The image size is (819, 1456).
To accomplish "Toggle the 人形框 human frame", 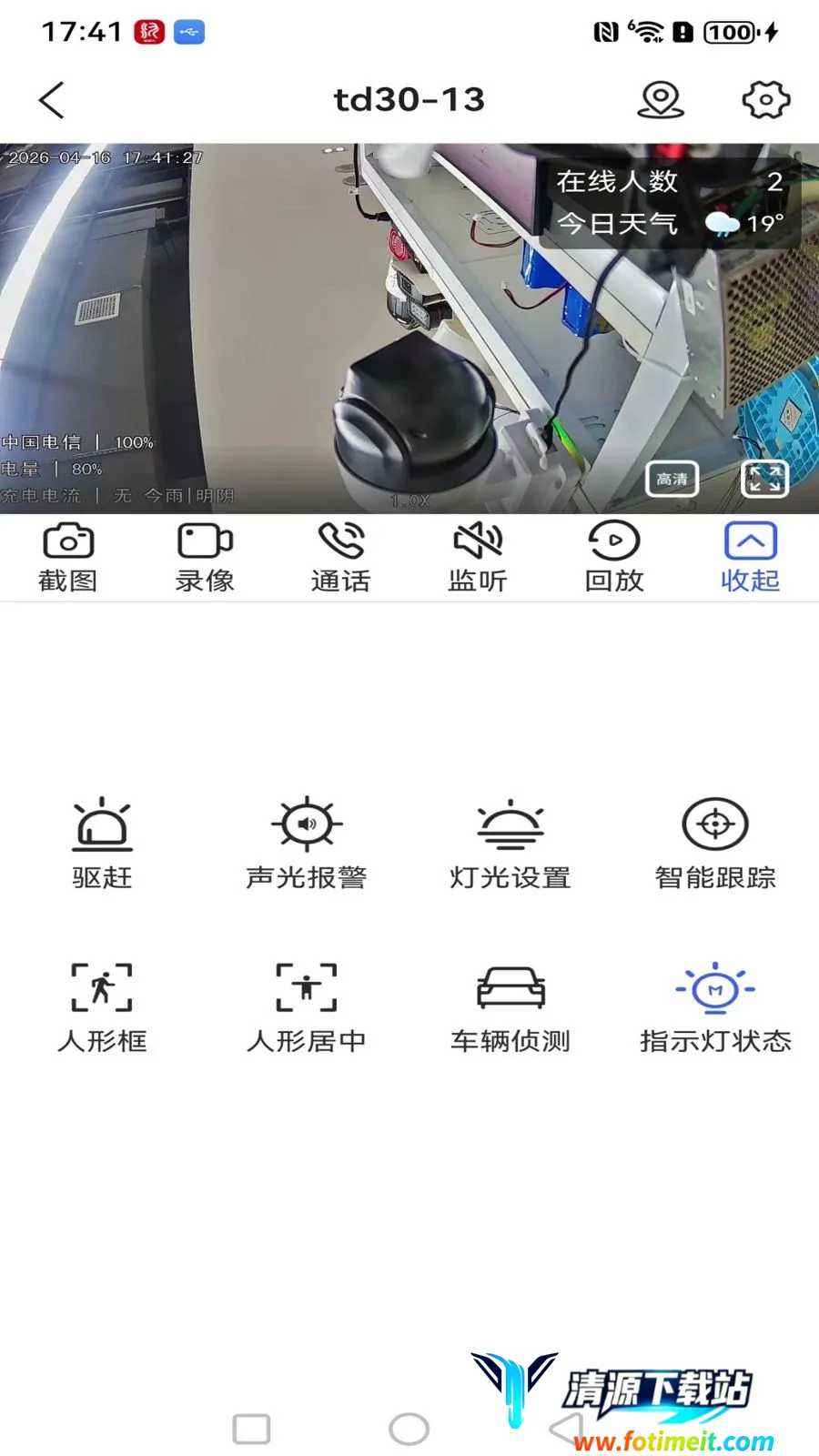I will coord(102,1008).
